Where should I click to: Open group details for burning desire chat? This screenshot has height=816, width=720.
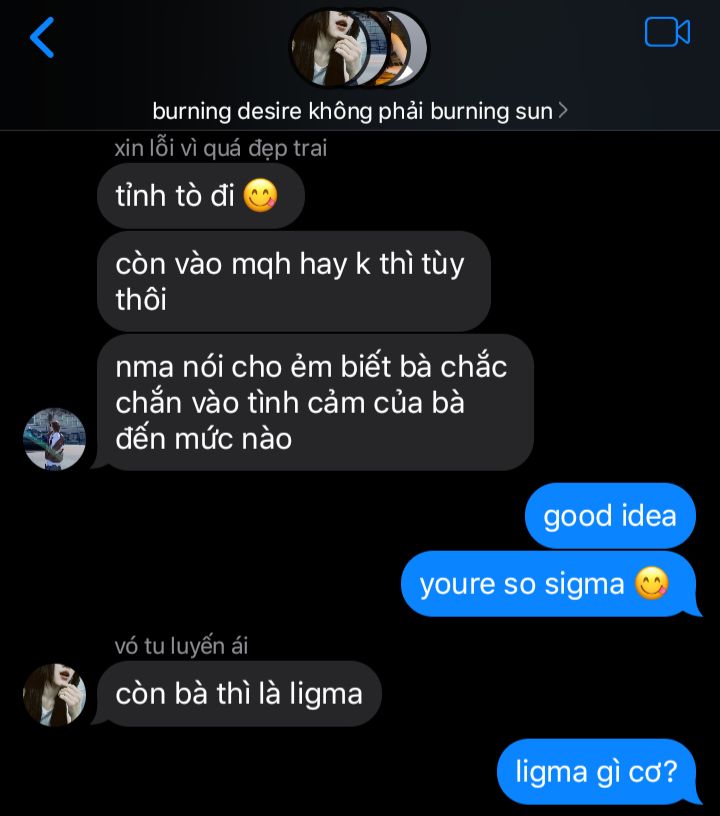click(x=360, y=111)
